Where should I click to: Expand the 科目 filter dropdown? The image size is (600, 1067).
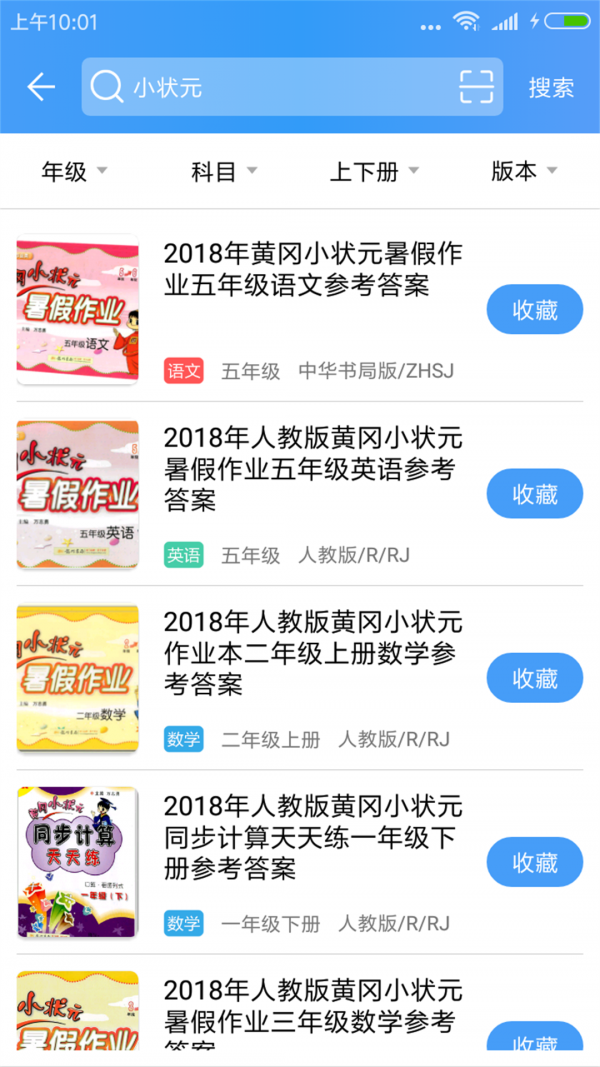pos(224,171)
